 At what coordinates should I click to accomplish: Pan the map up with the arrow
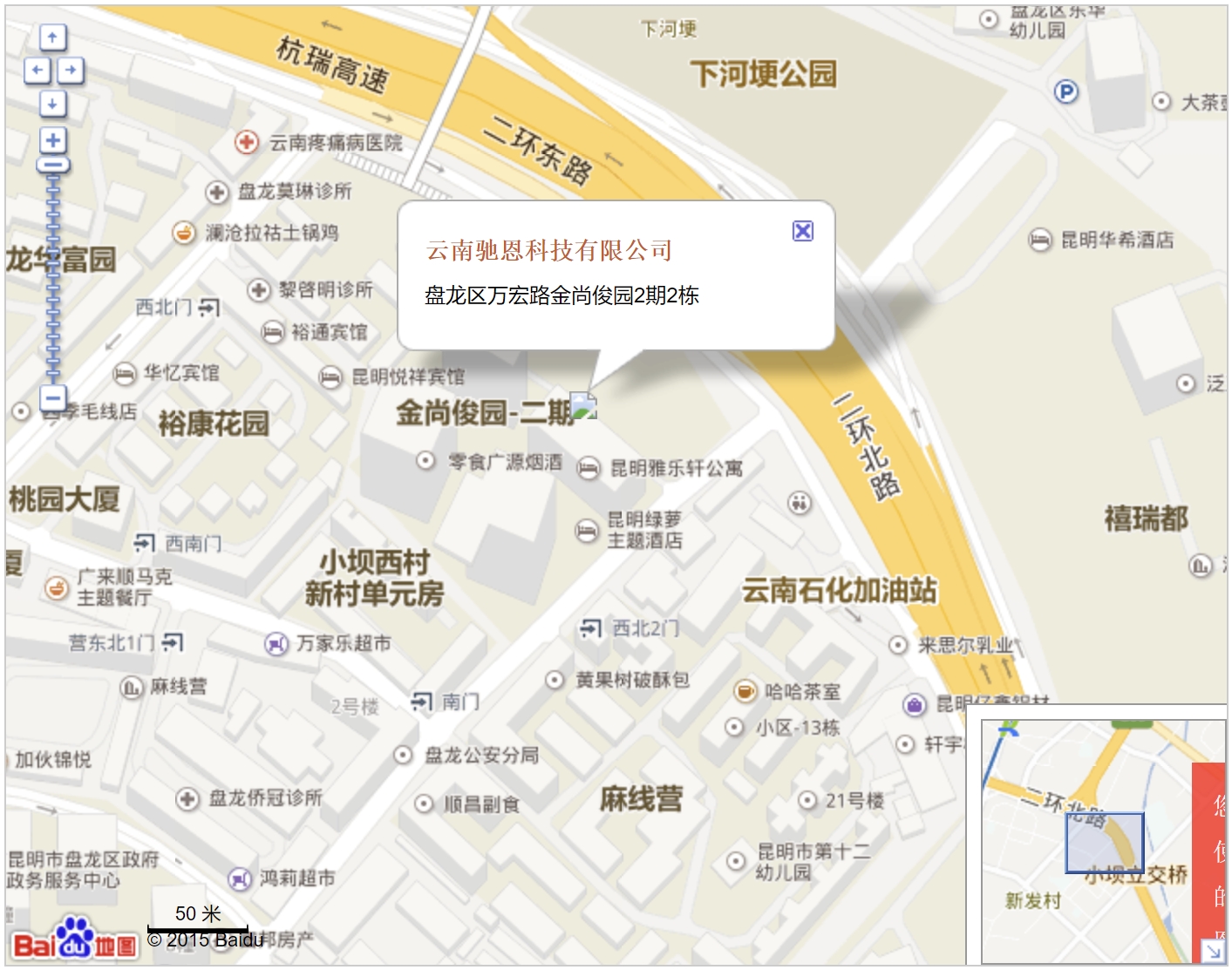(x=52, y=37)
